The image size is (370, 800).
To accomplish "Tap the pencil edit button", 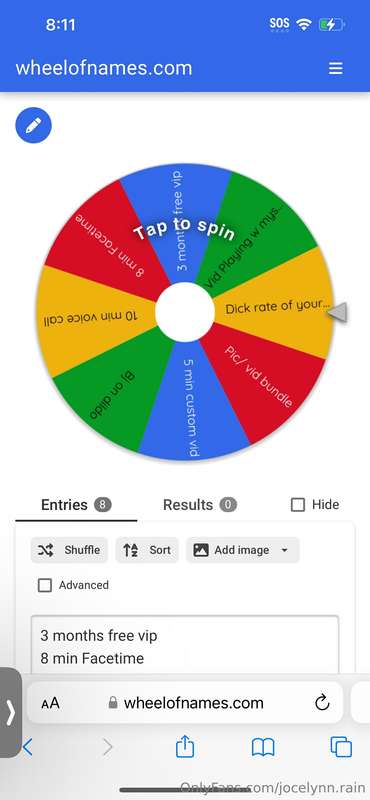I will (x=34, y=125).
